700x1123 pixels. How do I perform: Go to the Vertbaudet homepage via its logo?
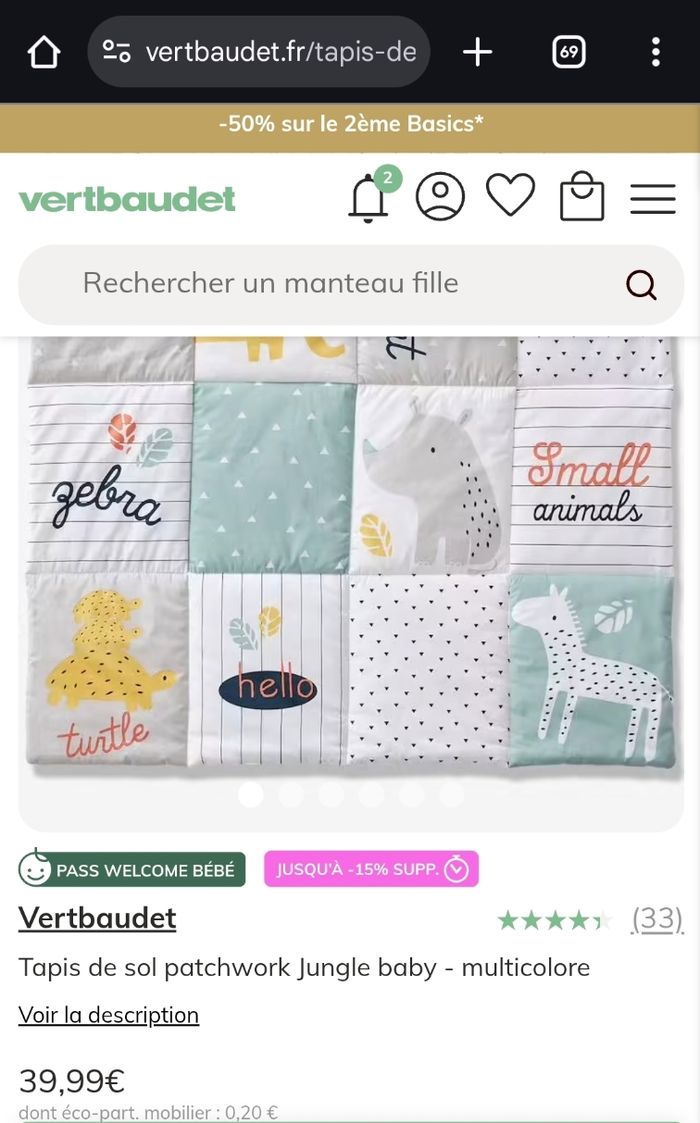coord(127,199)
